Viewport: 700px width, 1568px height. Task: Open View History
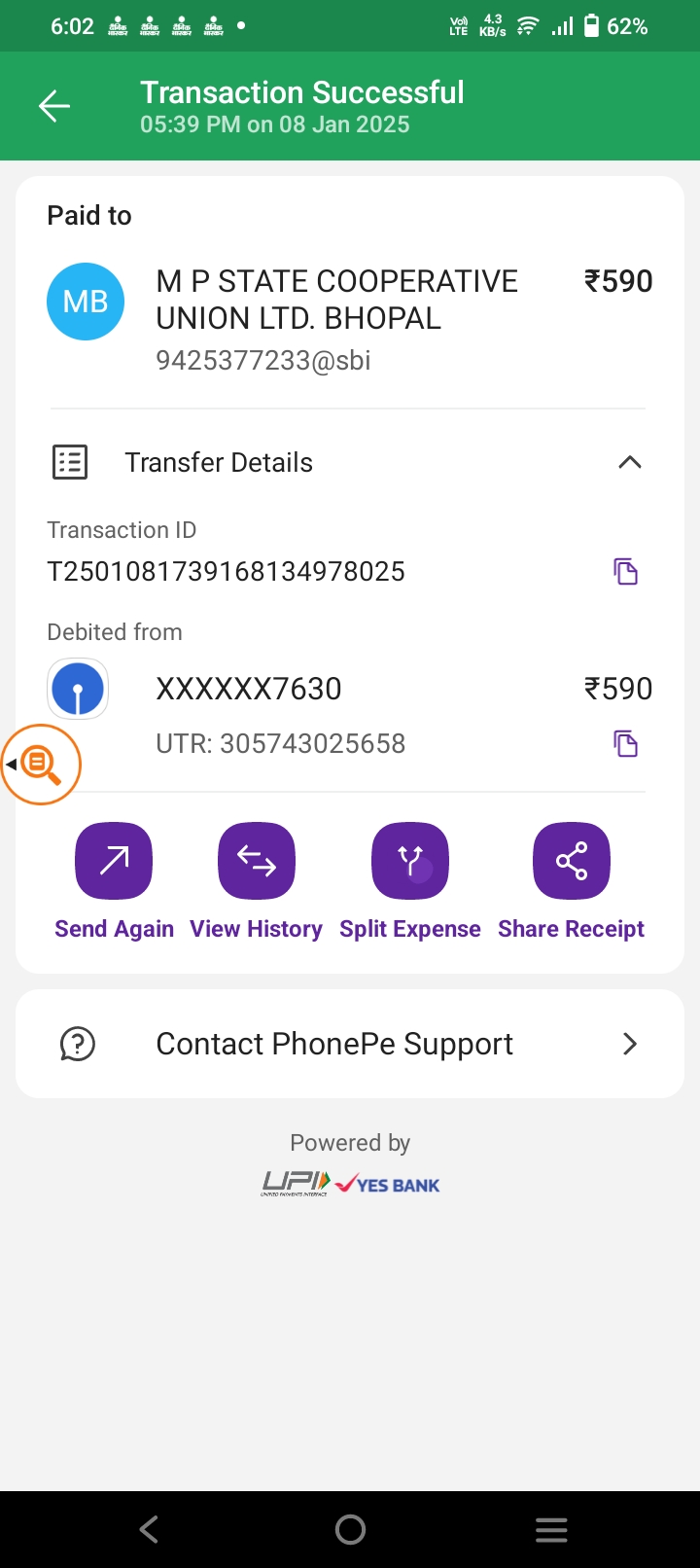[257, 882]
